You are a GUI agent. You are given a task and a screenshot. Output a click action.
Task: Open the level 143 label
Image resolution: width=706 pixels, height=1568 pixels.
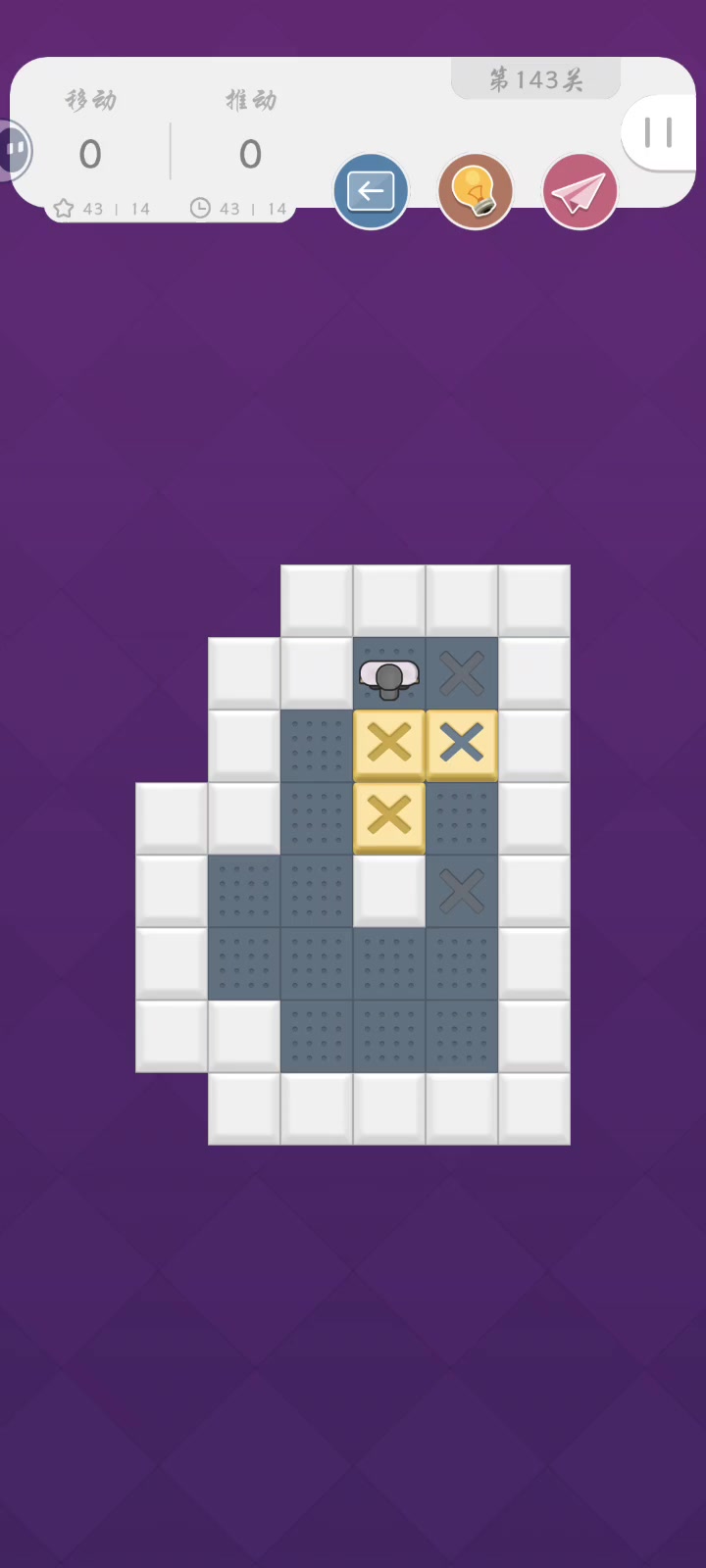tap(535, 79)
